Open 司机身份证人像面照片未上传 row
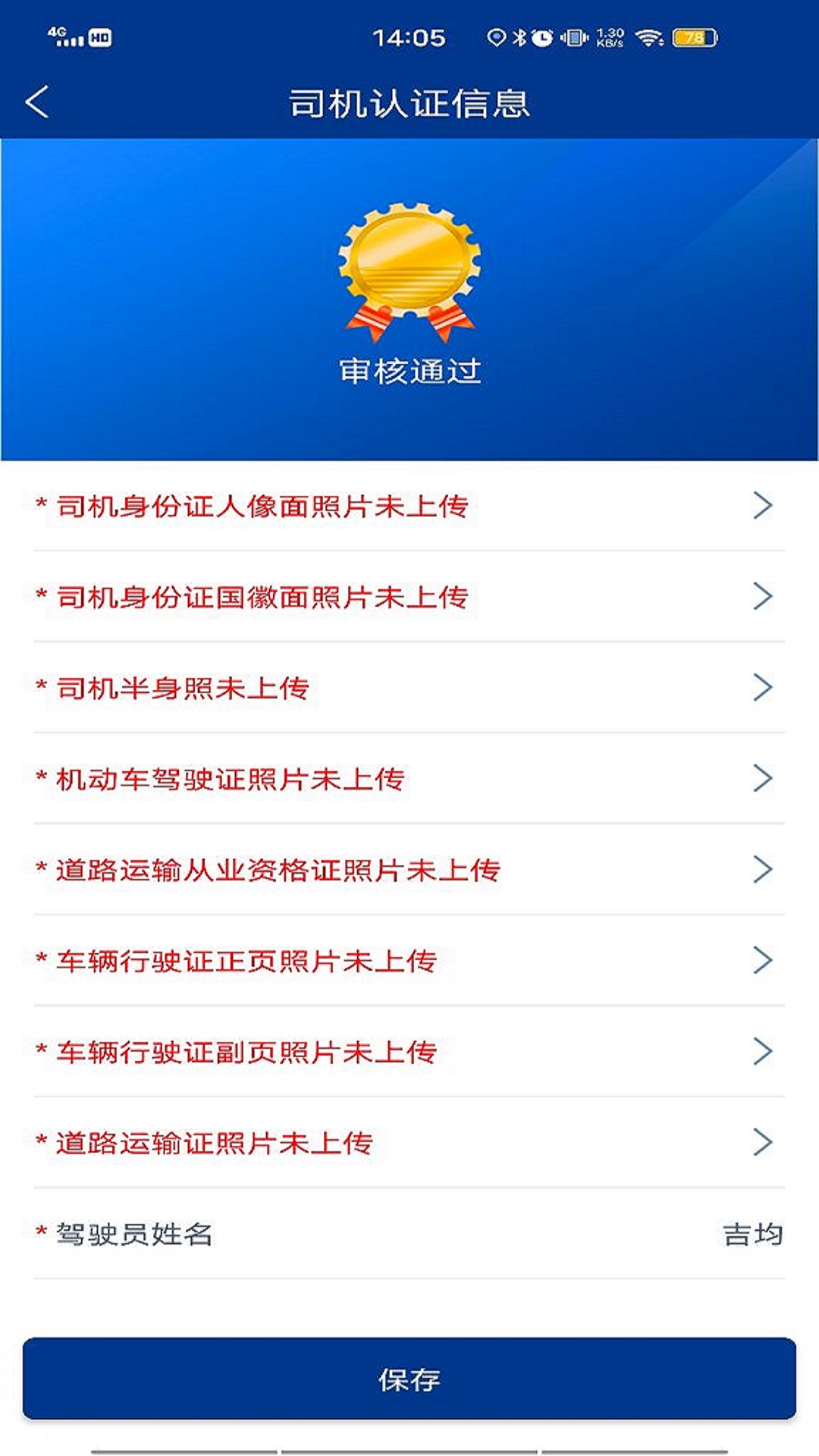 (x=409, y=506)
